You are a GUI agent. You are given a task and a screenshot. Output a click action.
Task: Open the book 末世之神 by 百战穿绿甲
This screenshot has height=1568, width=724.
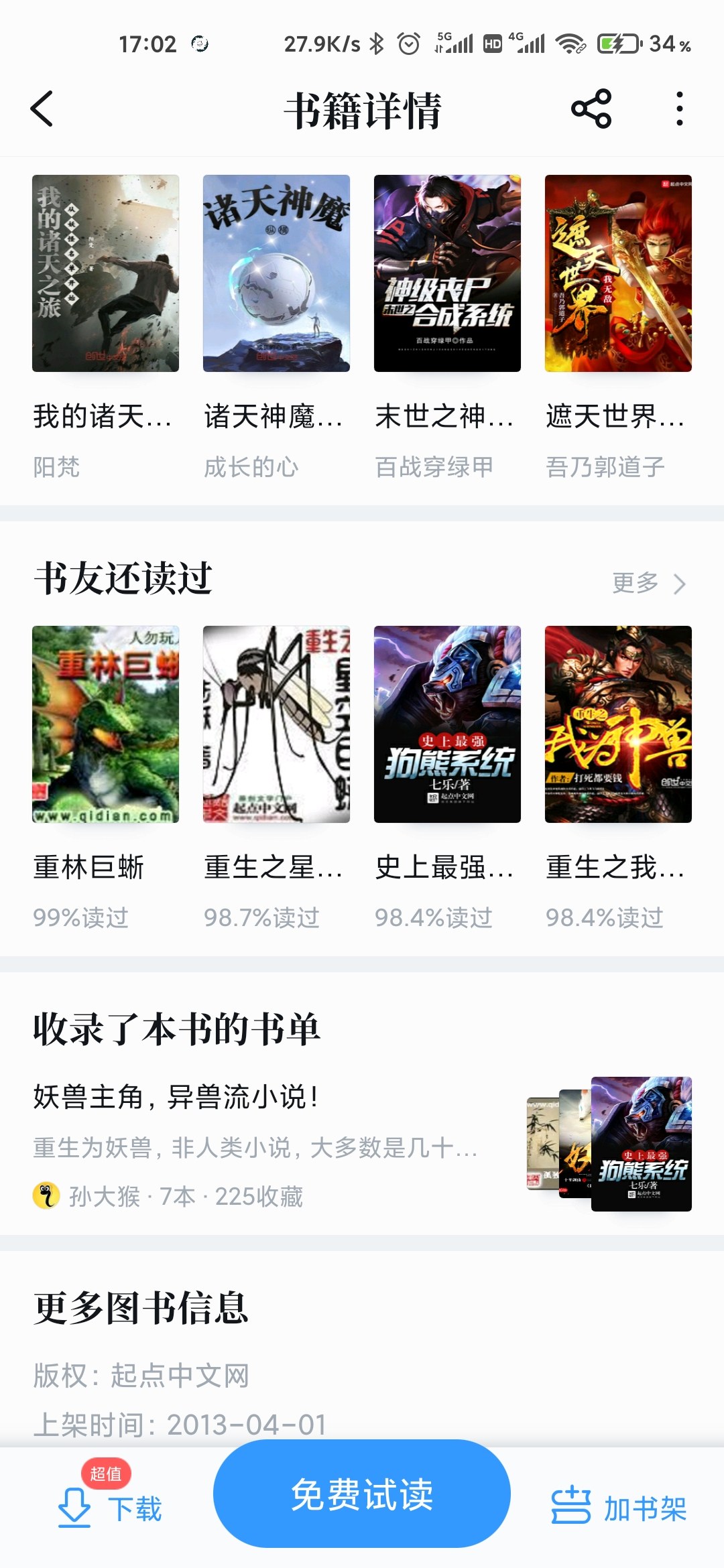[447, 273]
